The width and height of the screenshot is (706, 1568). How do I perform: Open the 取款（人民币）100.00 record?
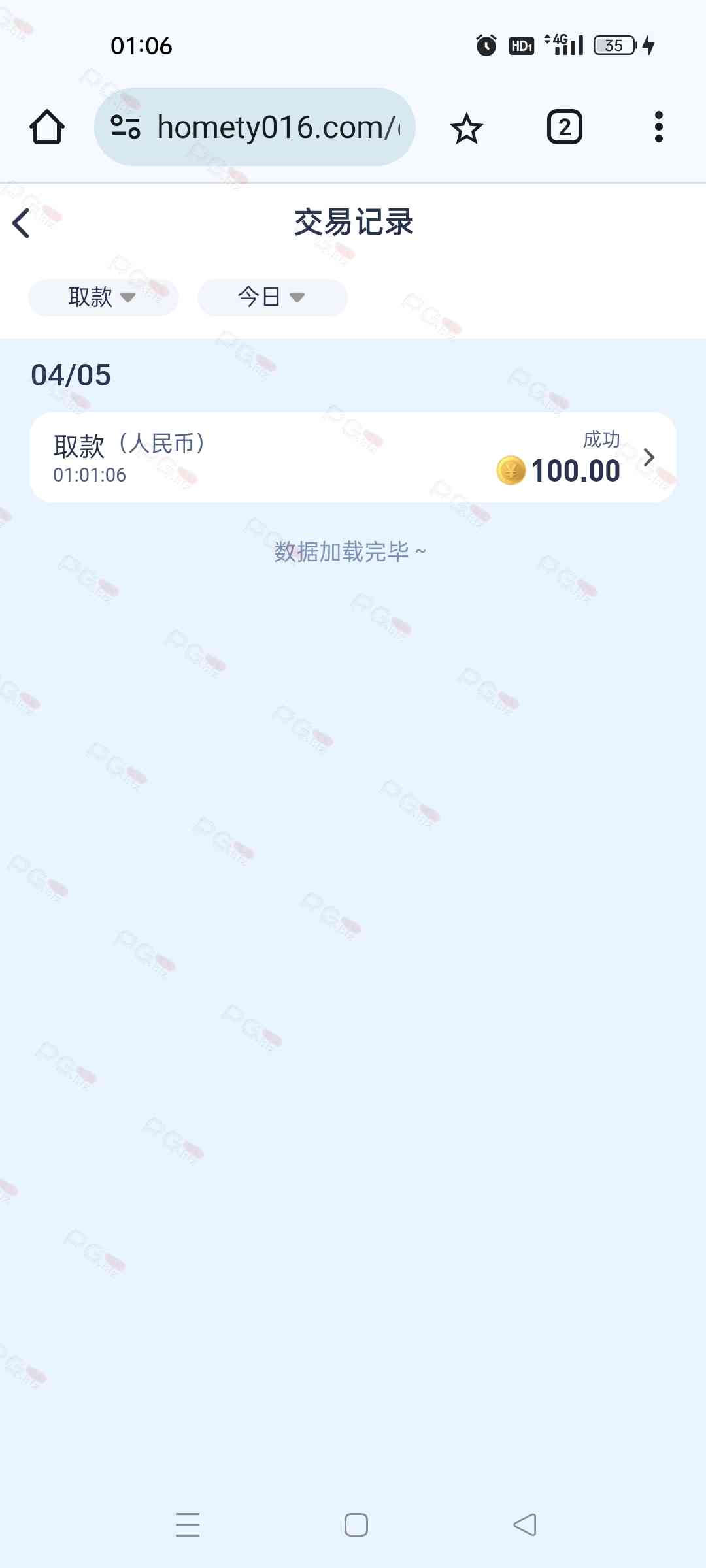[353, 457]
